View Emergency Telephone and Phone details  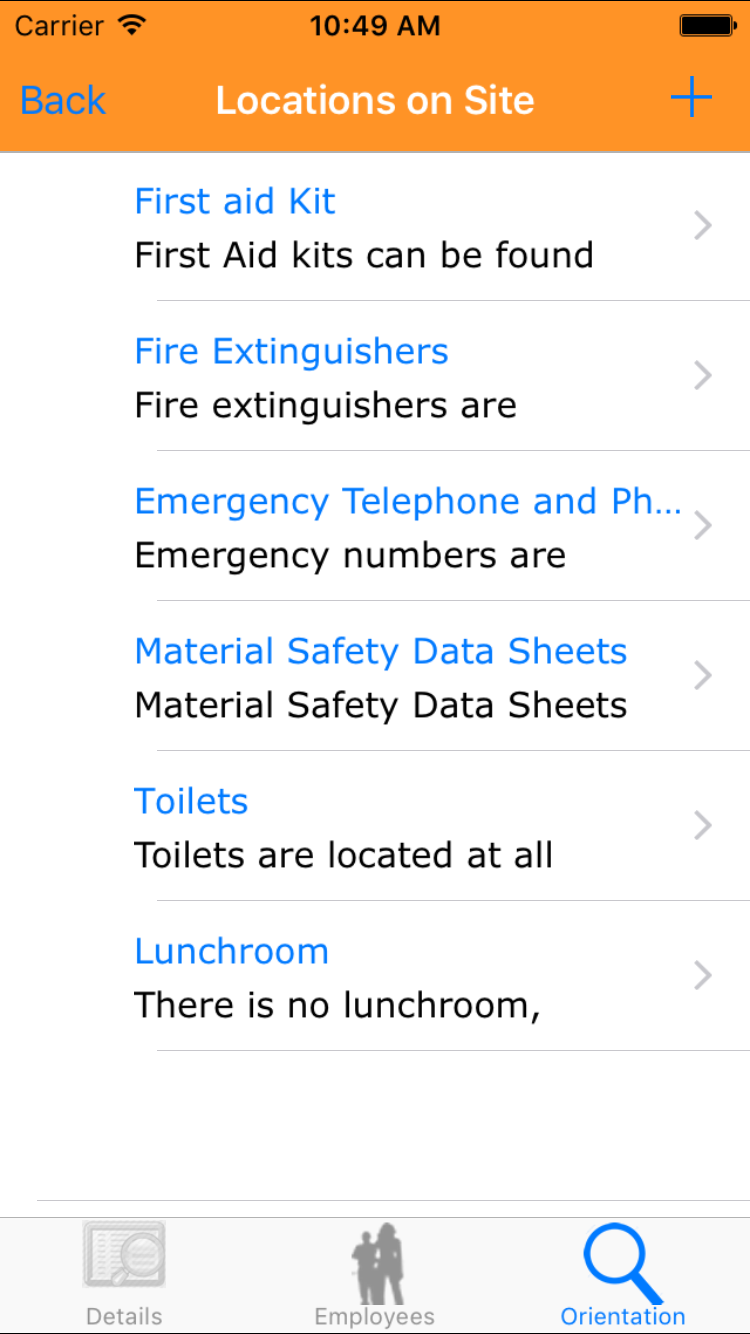pyautogui.click(x=400, y=527)
